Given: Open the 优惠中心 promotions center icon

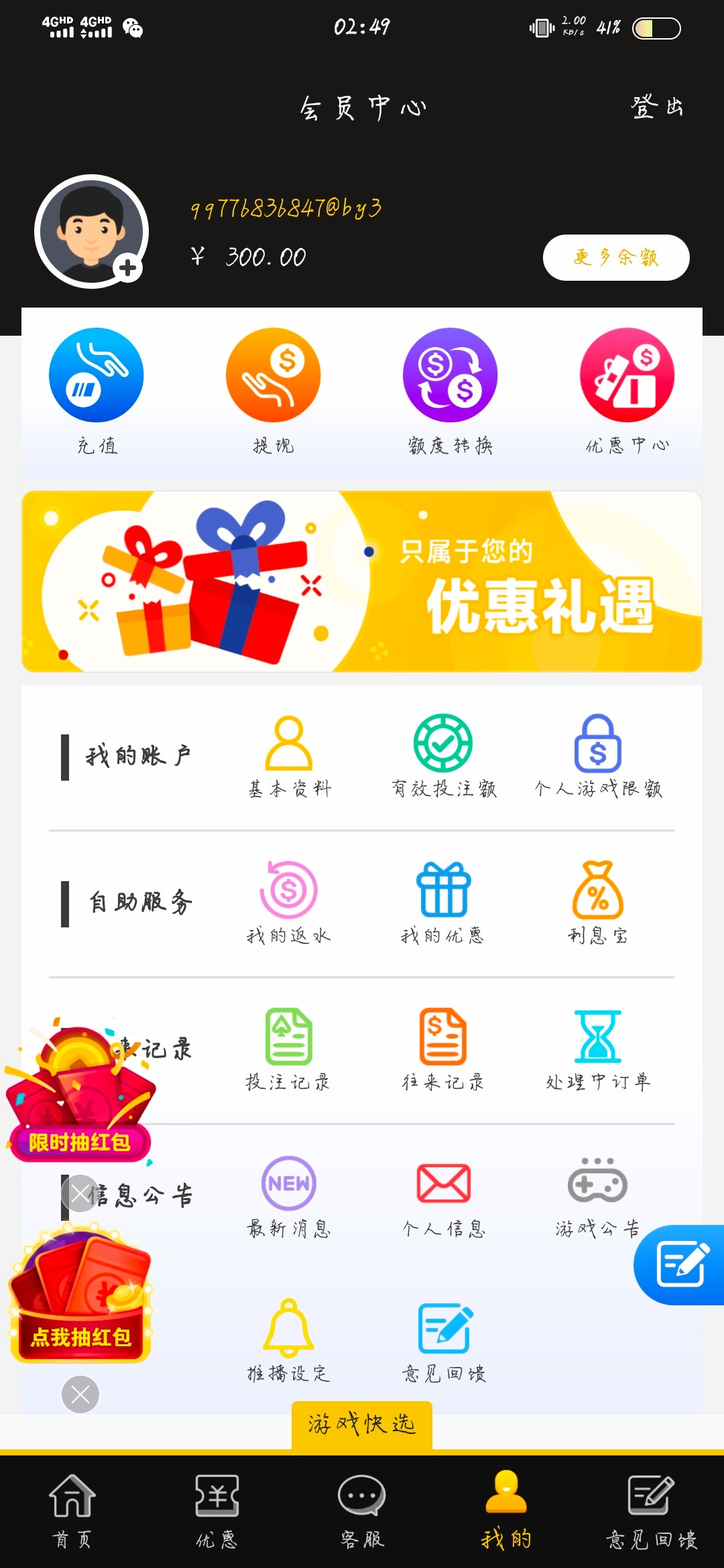Looking at the screenshot, I should click(x=626, y=375).
